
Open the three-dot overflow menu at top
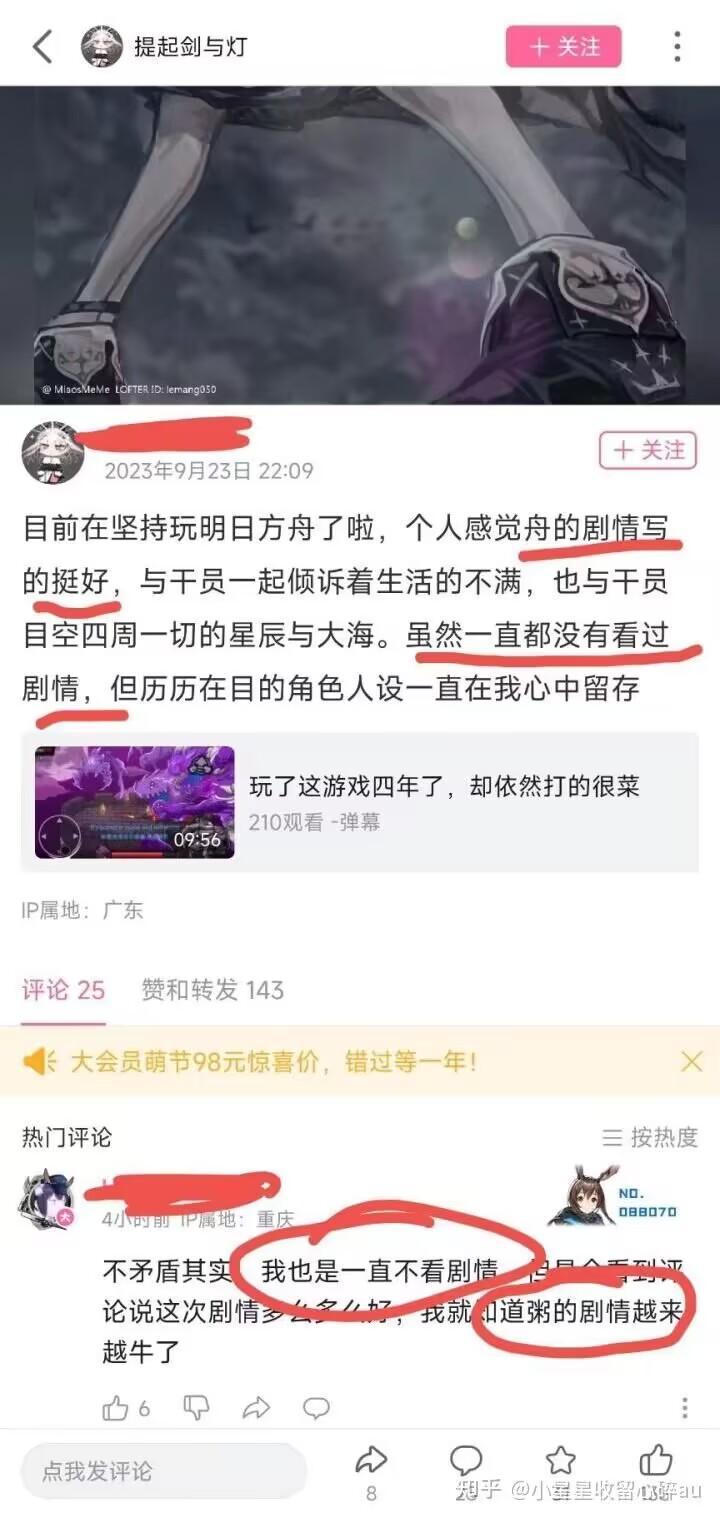[677, 46]
